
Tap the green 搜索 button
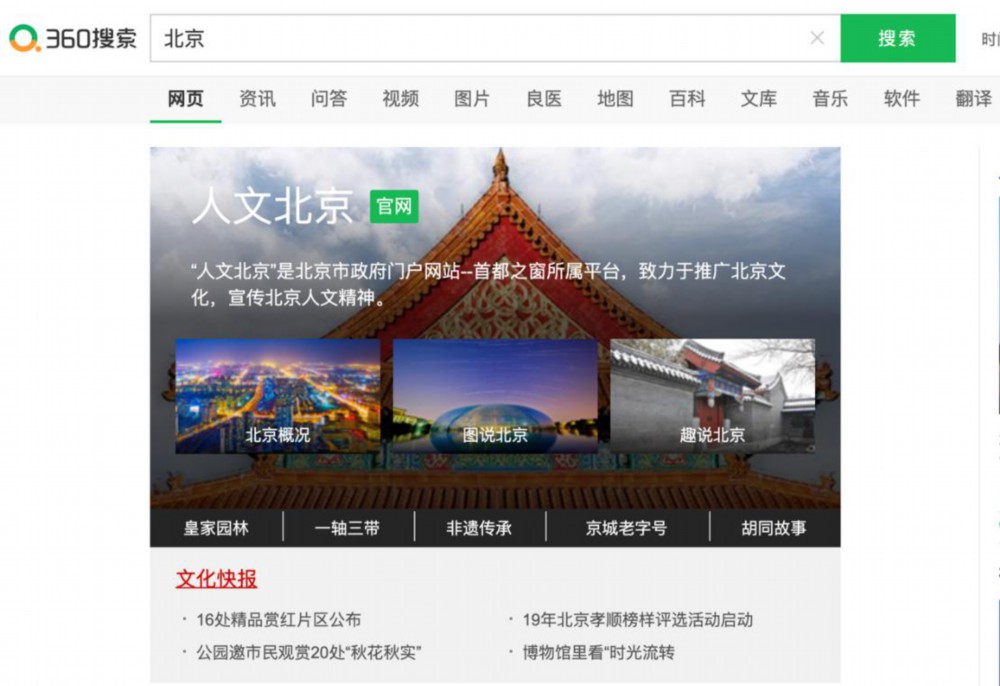897,38
